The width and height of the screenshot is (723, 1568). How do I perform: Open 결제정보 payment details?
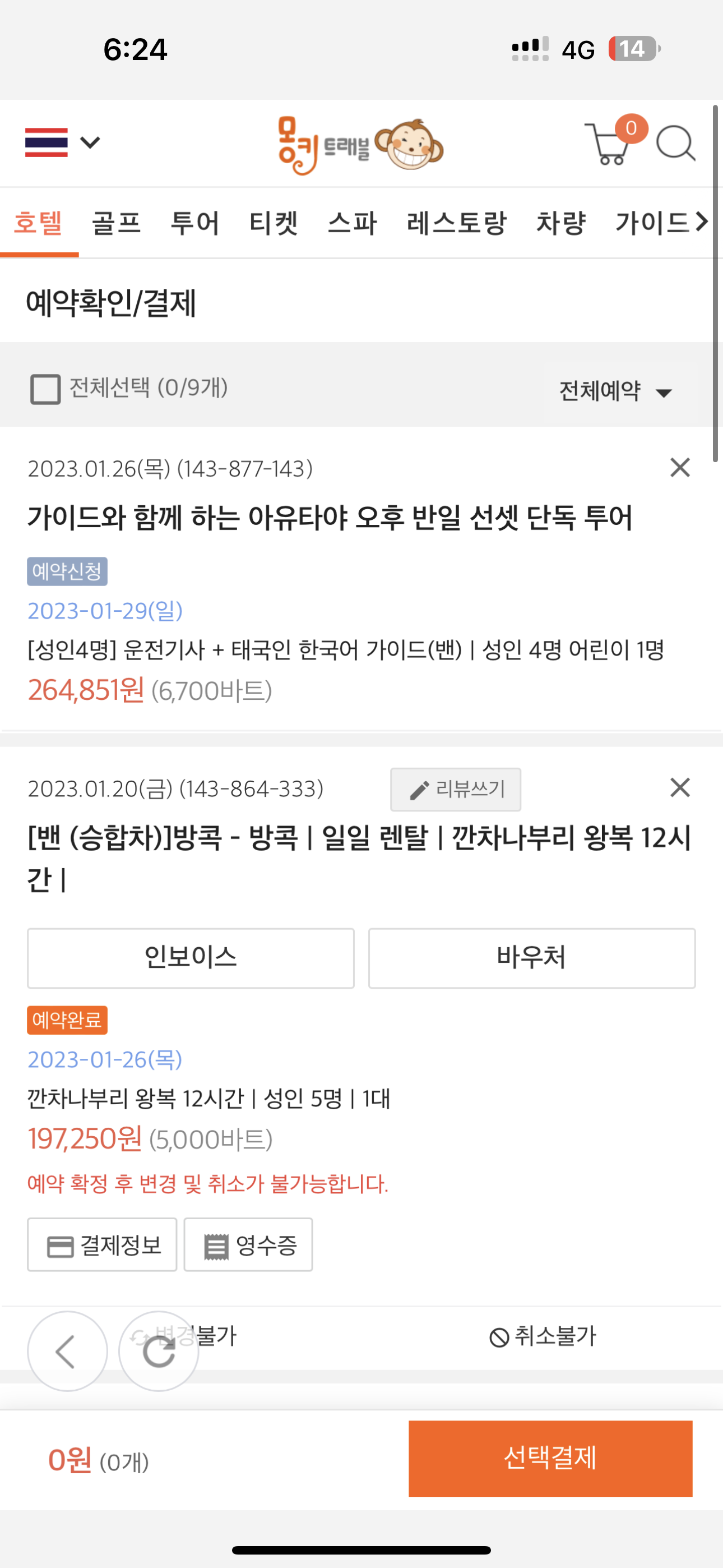tap(102, 1245)
